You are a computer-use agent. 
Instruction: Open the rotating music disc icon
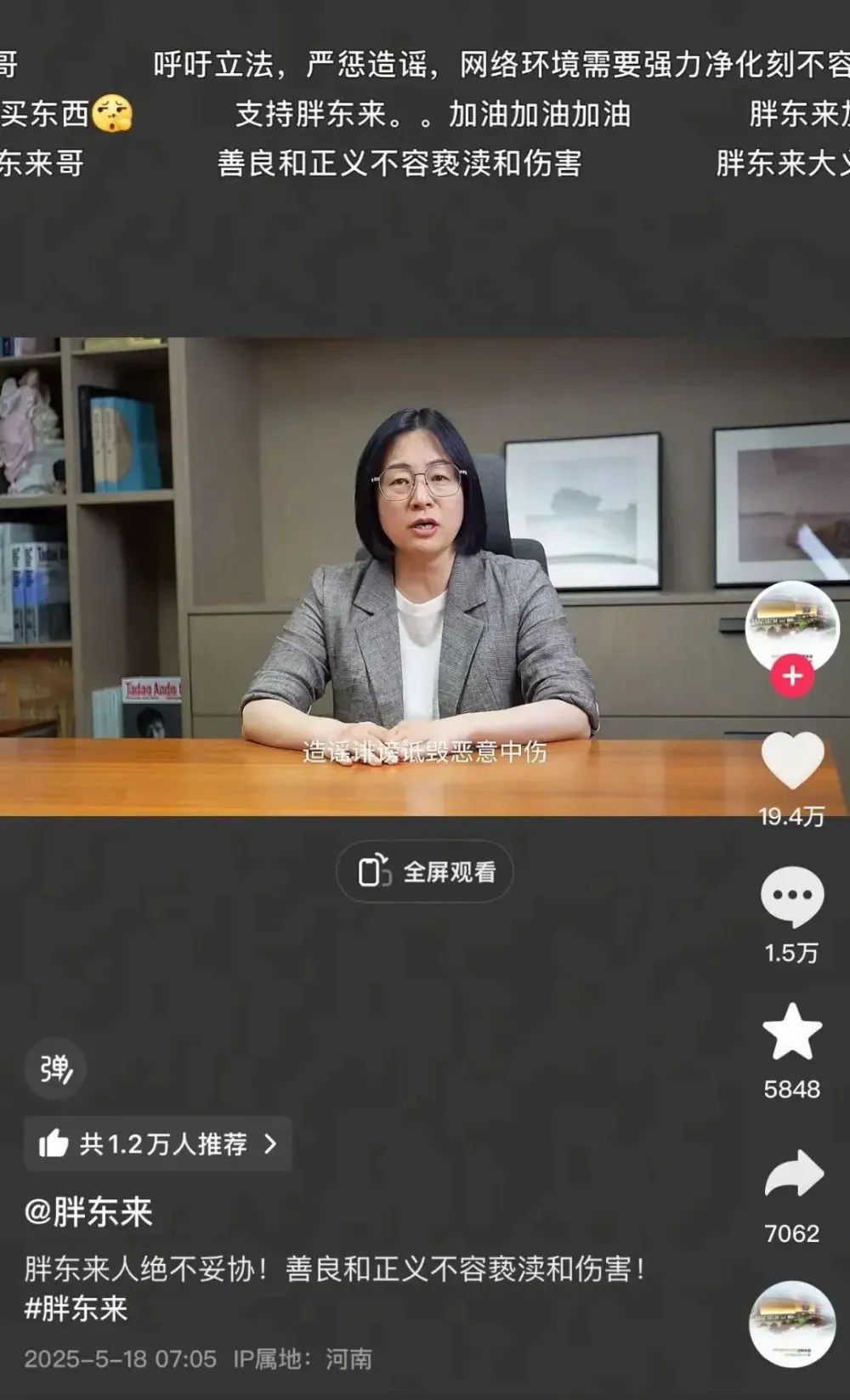click(x=791, y=1323)
